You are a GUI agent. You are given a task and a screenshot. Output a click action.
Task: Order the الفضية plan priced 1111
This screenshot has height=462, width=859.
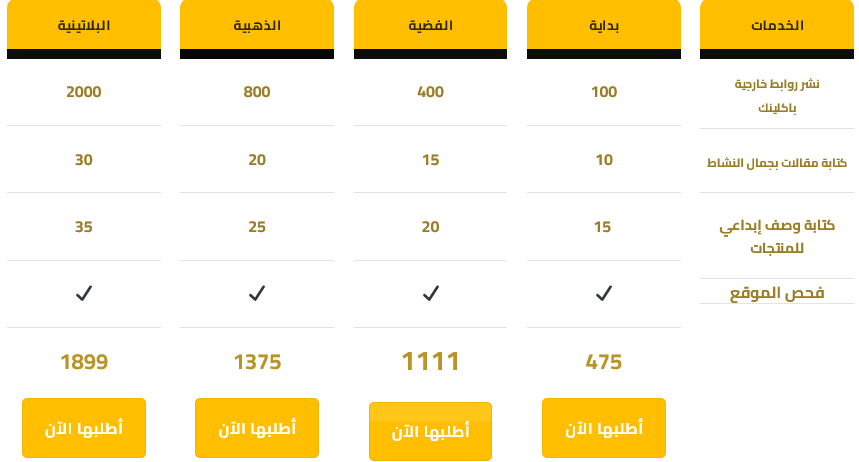[430, 432]
